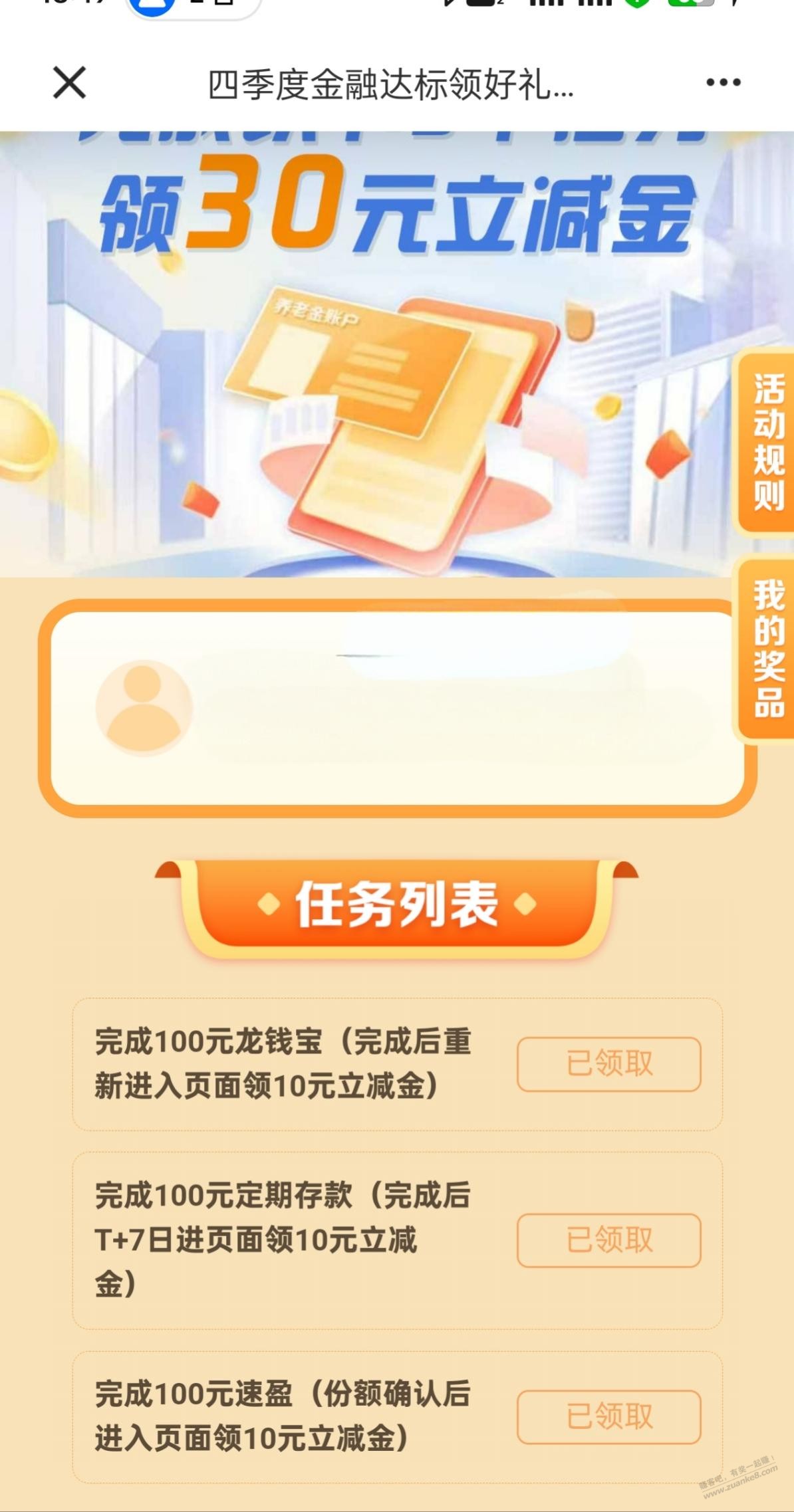Close the activity page with X
The height and width of the screenshot is (1512, 794).
point(69,83)
